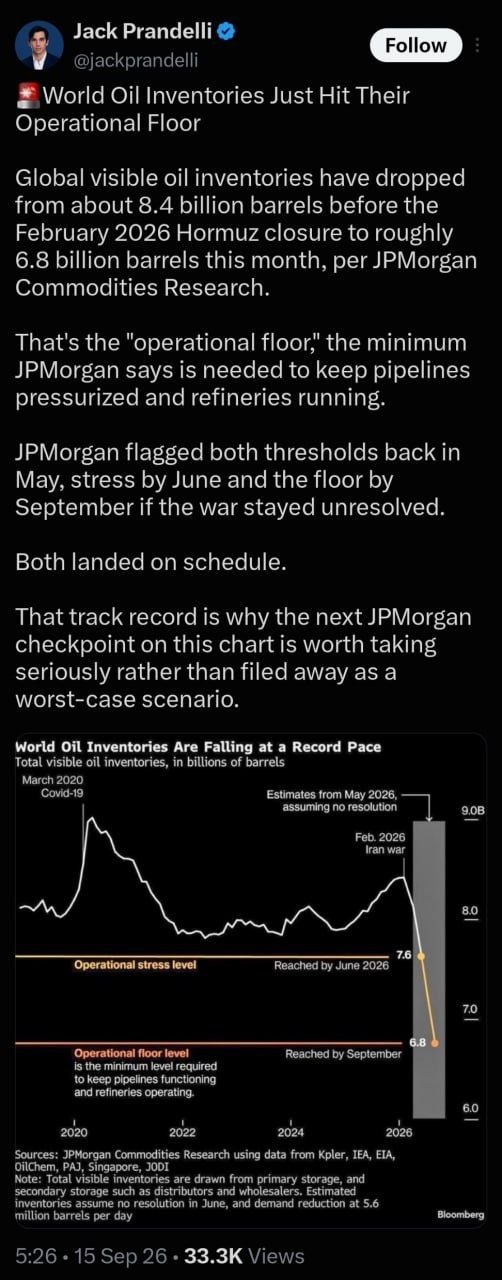The width and height of the screenshot is (502, 1280).
Task: Open the post's overflow menu
Action: coord(483,45)
